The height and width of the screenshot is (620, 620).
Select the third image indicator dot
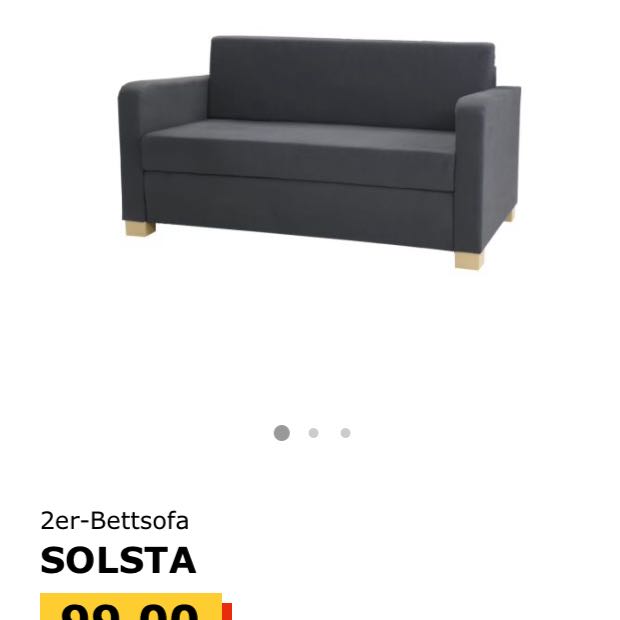point(345,433)
